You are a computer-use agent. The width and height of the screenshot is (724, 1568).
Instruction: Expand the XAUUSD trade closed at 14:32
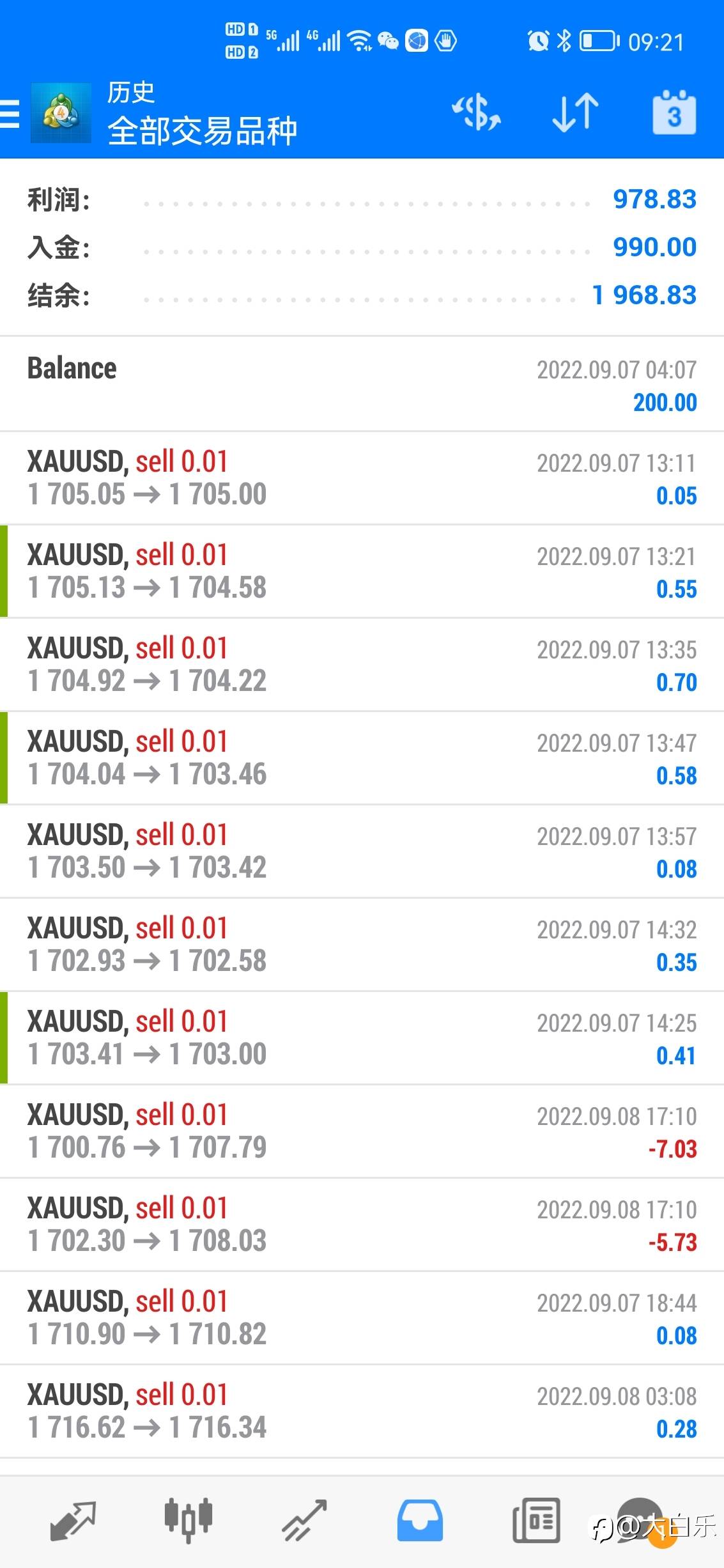362,945
